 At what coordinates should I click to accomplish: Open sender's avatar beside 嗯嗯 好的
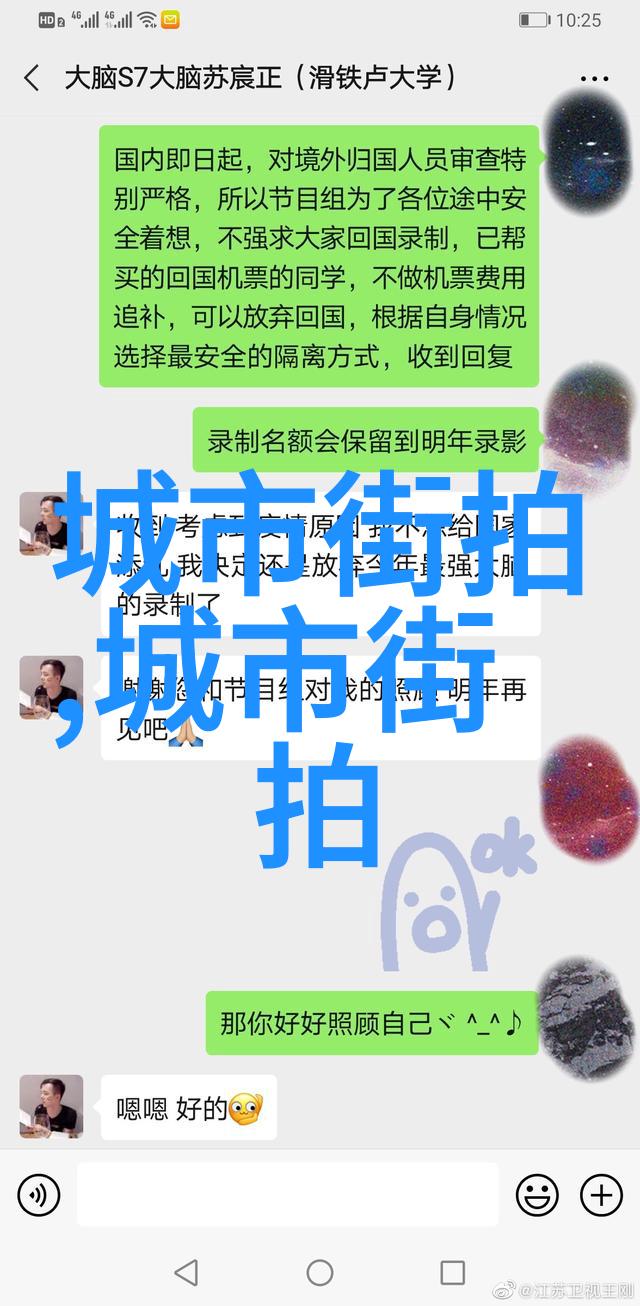click(x=50, y=1107)
